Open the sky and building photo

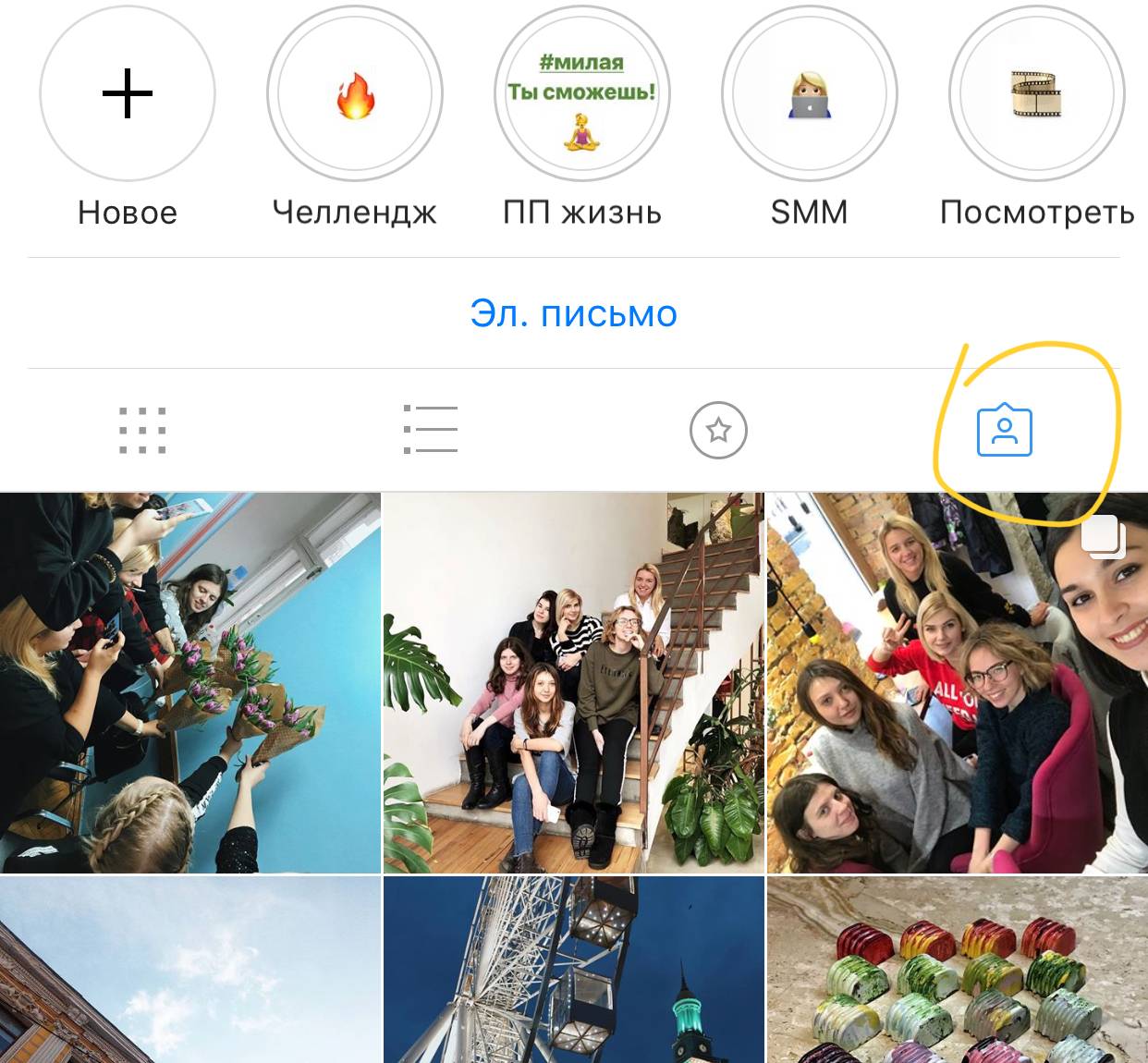click(x=189, y=970)
